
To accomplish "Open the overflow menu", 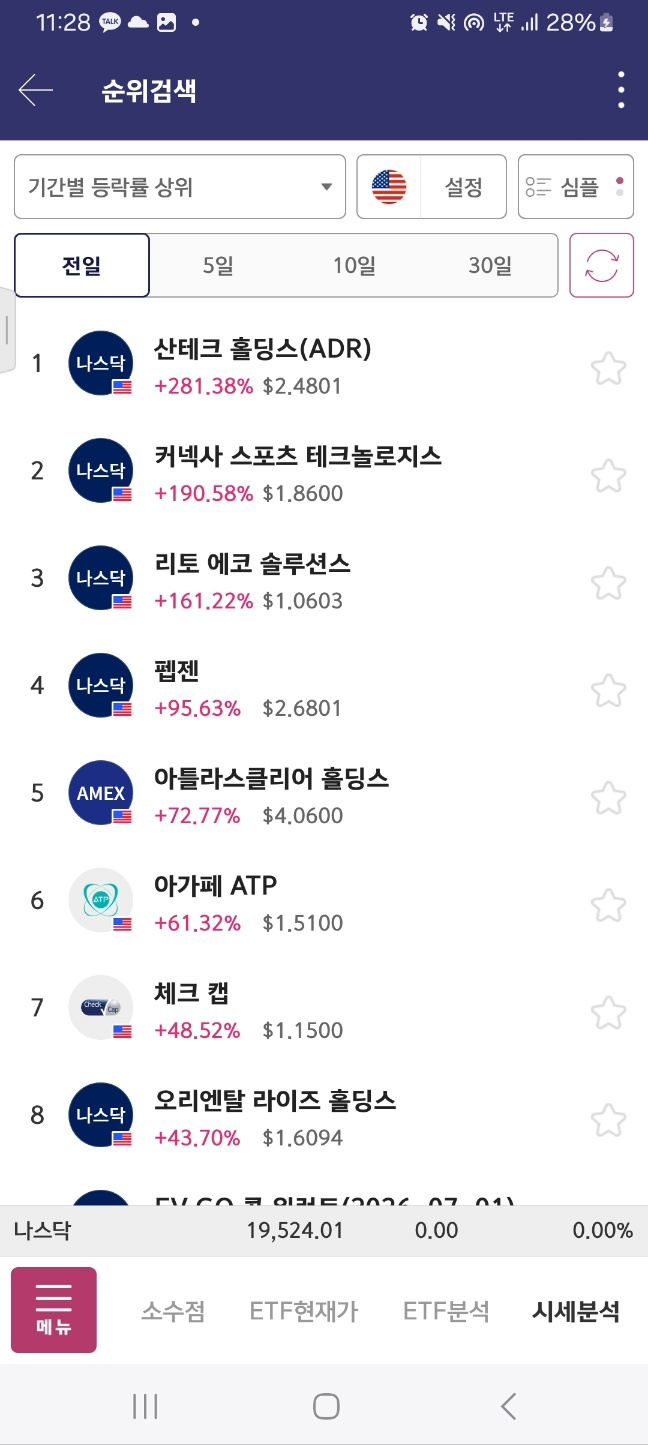I will [621, 91].
